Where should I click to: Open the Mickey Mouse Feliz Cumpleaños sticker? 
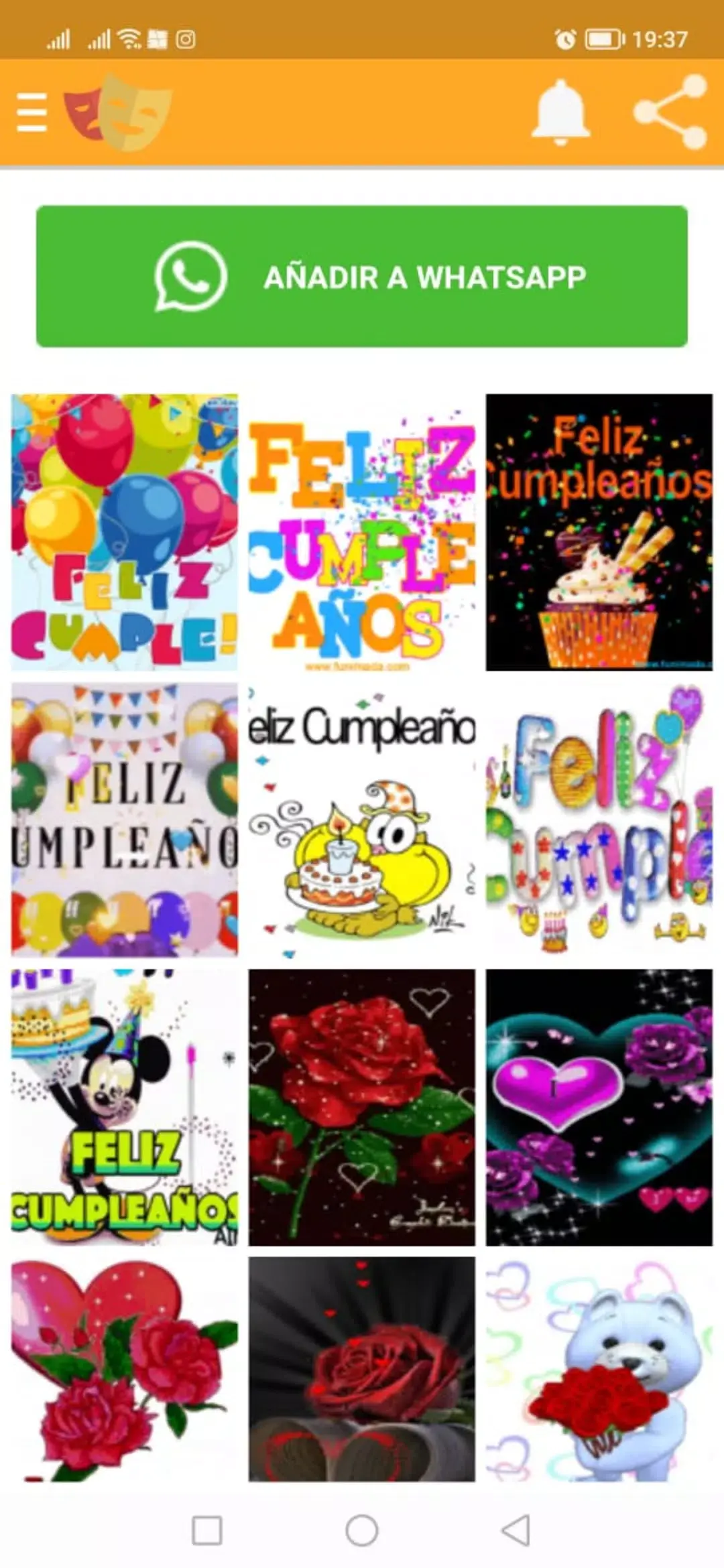coord(125,1107)
